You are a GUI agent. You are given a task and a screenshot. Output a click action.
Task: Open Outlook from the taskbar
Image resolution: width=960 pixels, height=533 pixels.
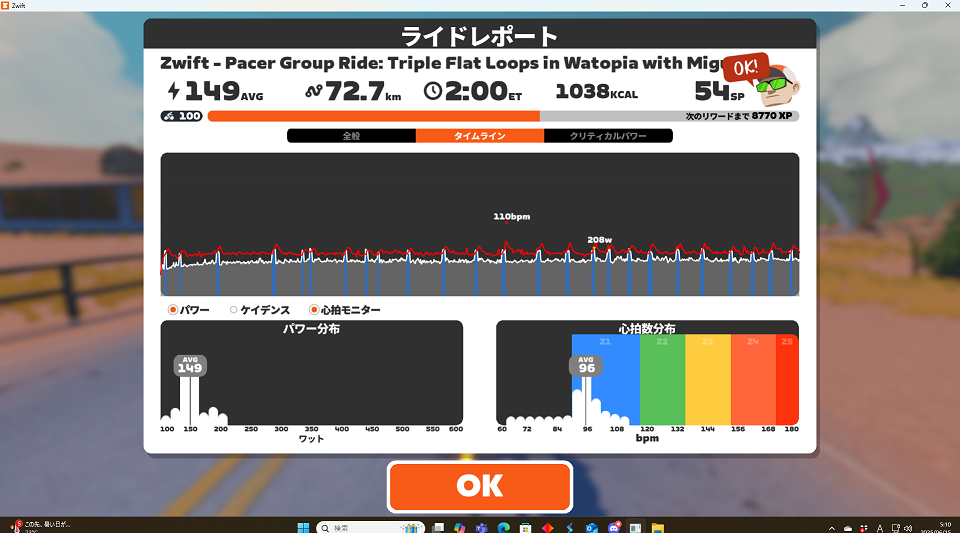pyautogui.click(x=591, y=527)
